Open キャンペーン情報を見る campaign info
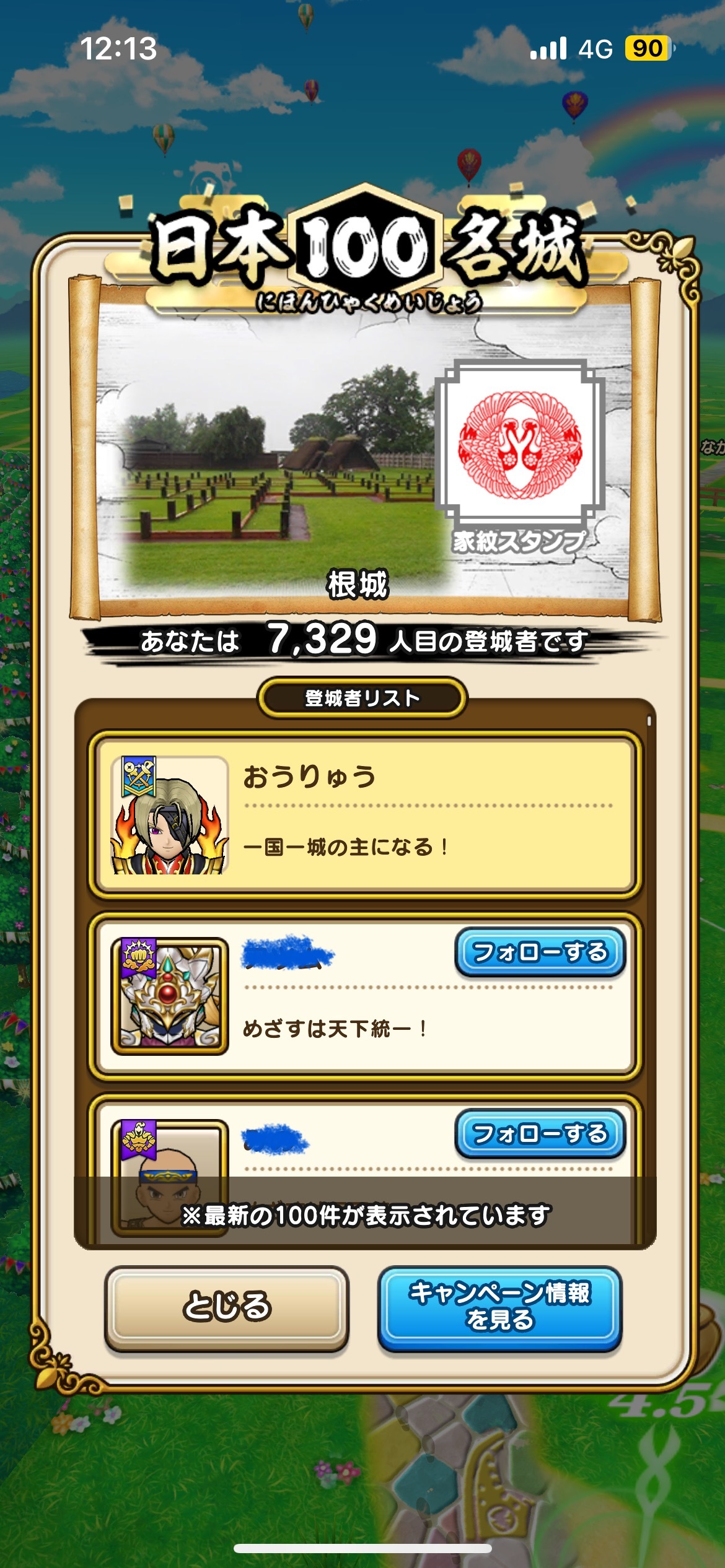Viewport: 725px width, 1568px height. coord(499,1307)
